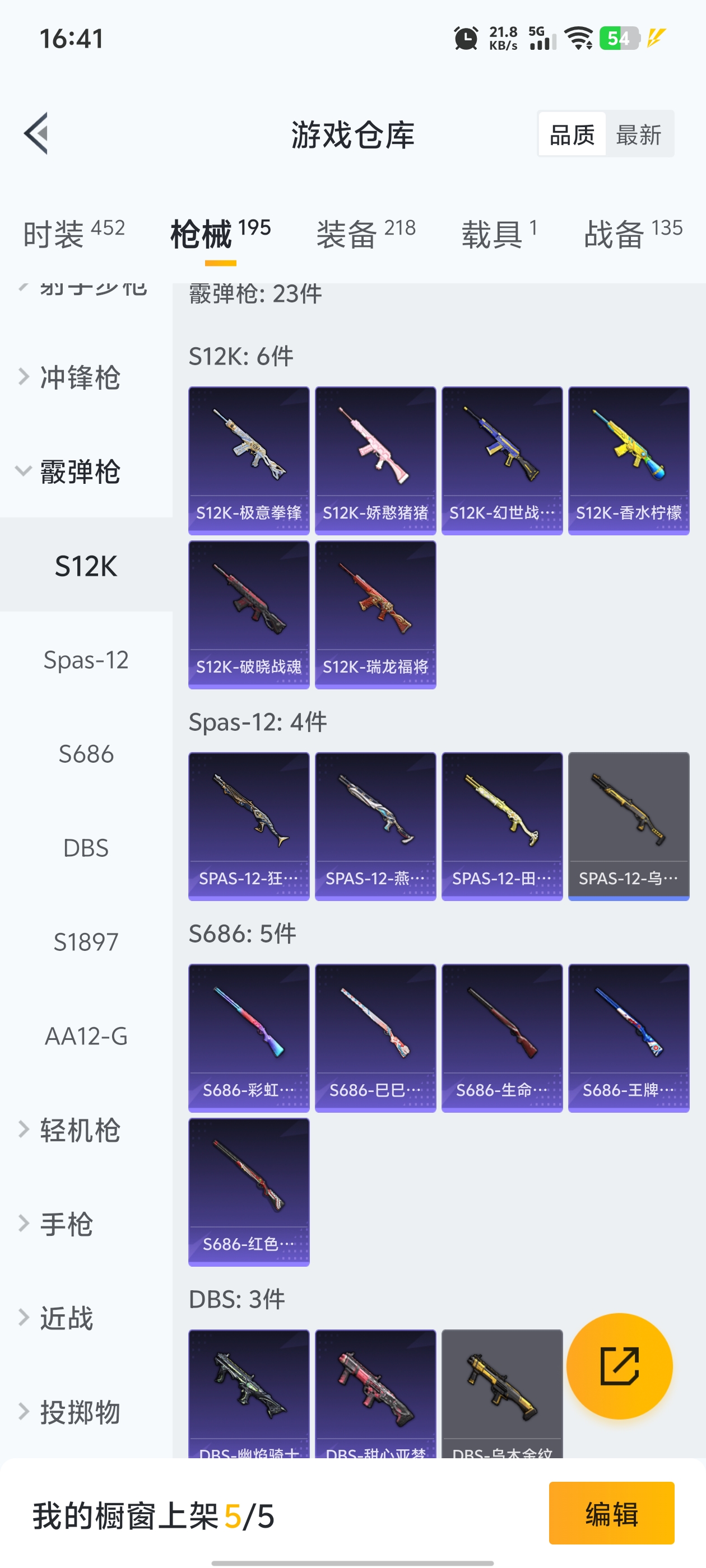Switch to the 战备 tab
The width and height of the screenshot is (706, 1568).
pos(632,234)
